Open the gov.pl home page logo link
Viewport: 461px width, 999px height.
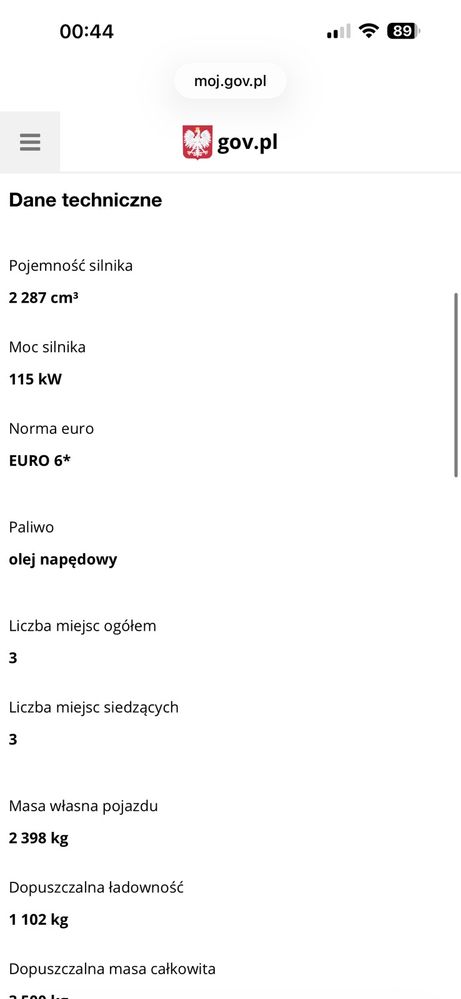(230, 142)
